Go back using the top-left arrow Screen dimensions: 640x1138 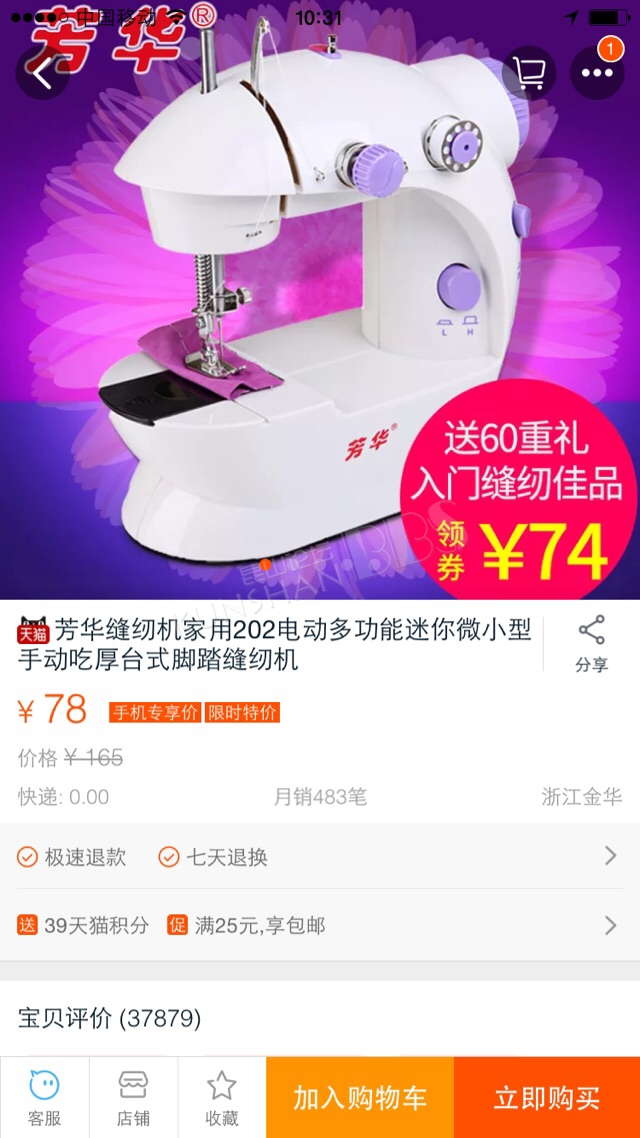(x=43, y=73)
